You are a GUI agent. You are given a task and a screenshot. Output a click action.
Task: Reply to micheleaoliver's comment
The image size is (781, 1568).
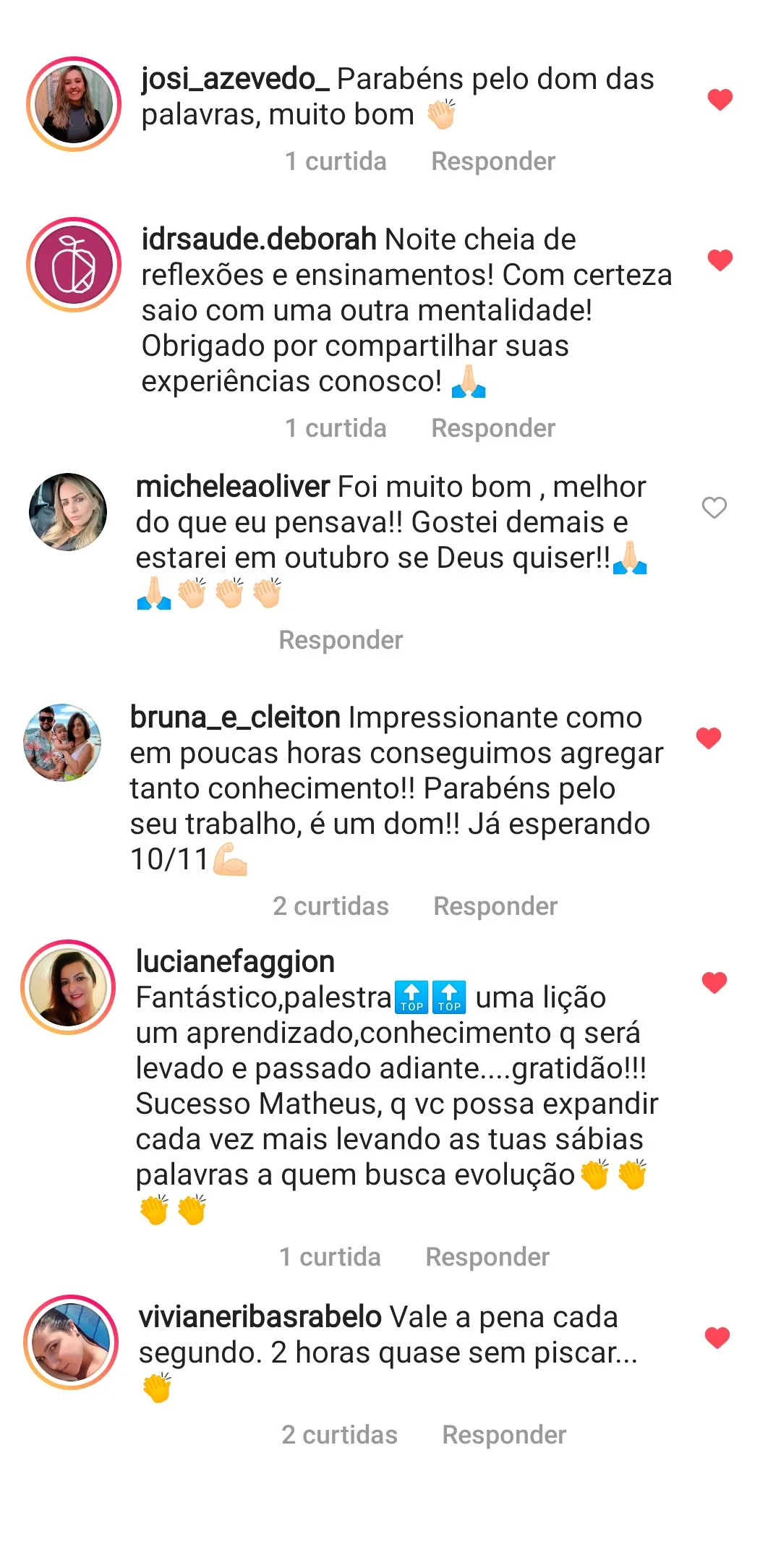[x=341, y=640]
